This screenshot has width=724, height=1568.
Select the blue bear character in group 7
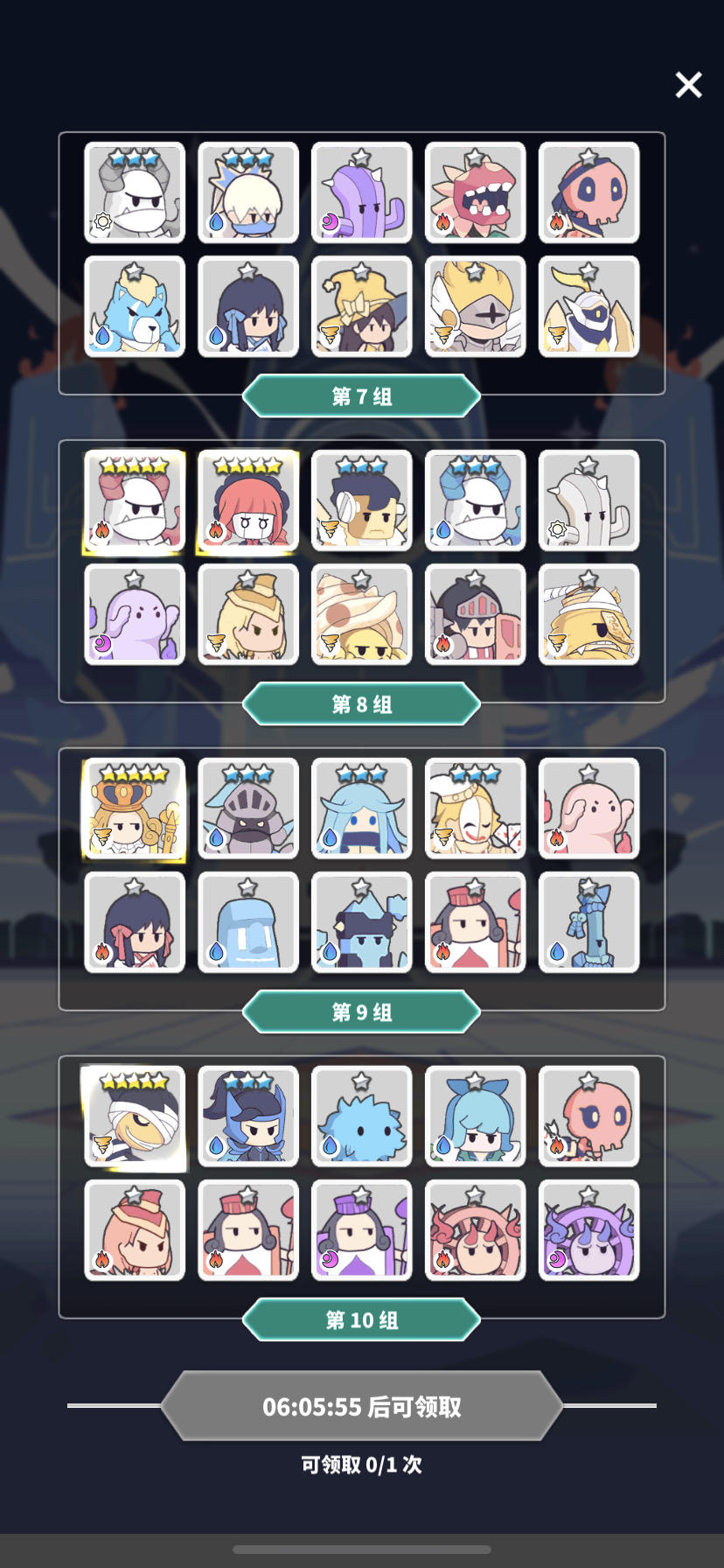pos(134,307)
